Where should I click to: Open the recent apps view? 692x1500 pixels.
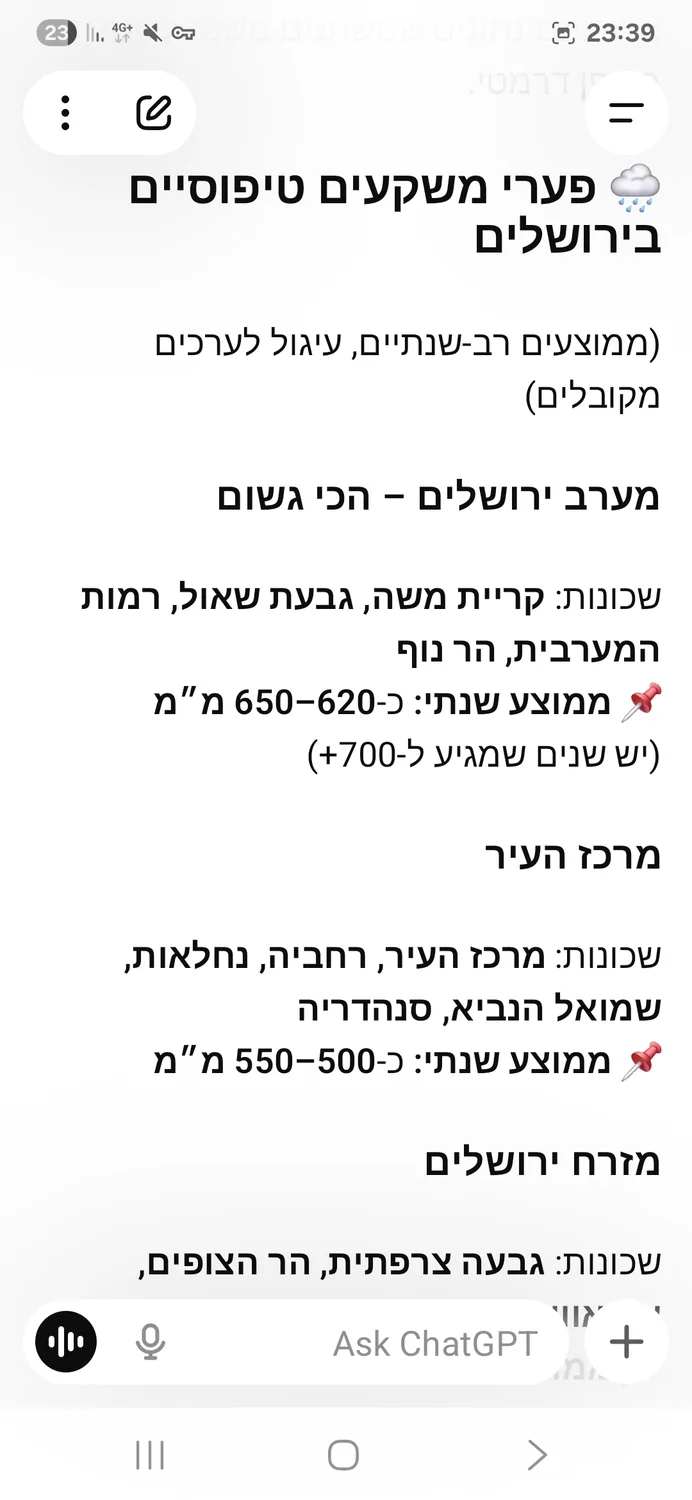coord(150,1455)
